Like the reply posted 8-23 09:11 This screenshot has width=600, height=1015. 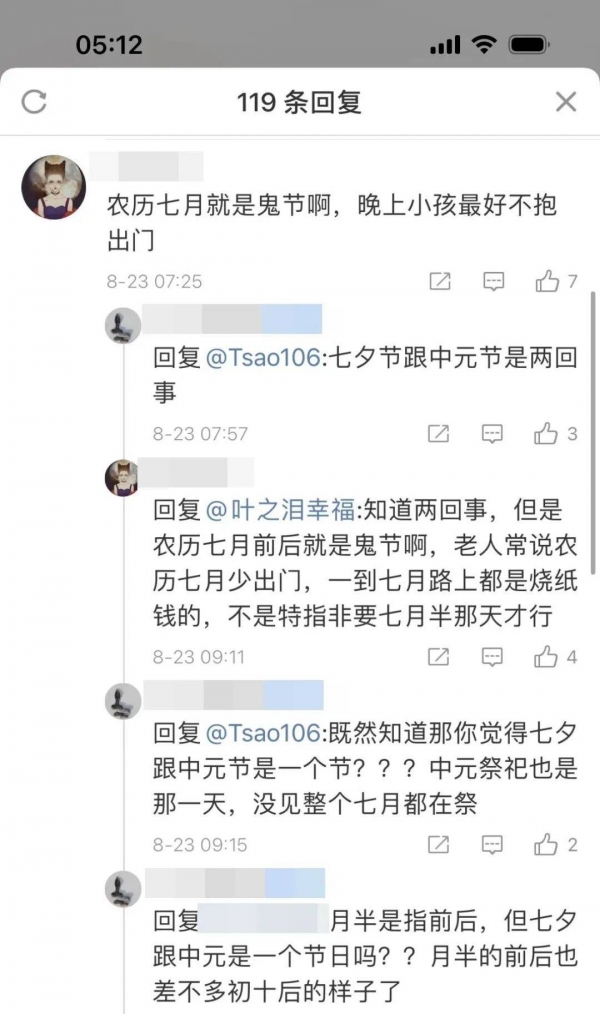tap(546, 657)
